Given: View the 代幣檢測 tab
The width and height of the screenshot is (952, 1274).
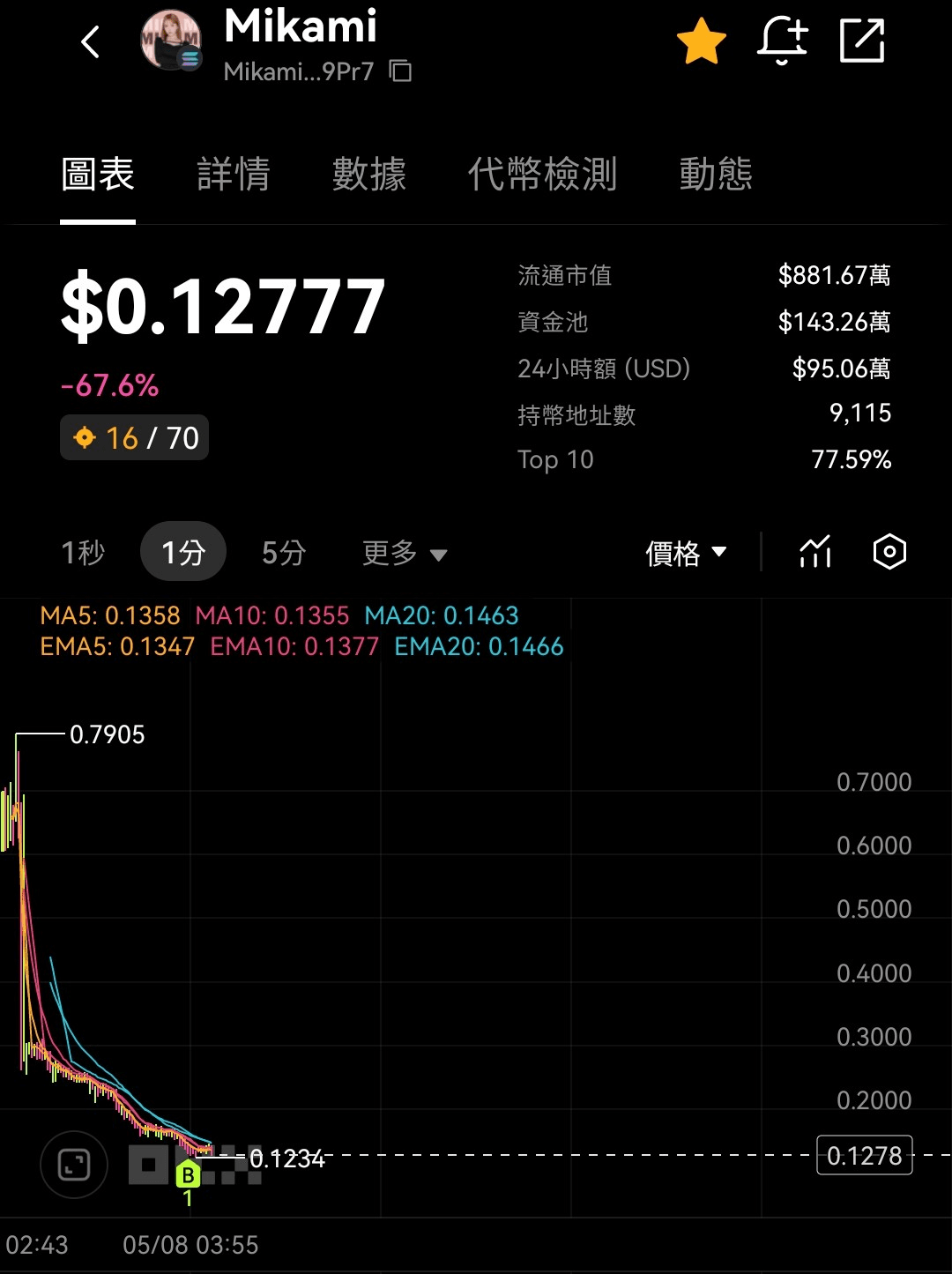Looking at the screenshot, I should point(542,175).
